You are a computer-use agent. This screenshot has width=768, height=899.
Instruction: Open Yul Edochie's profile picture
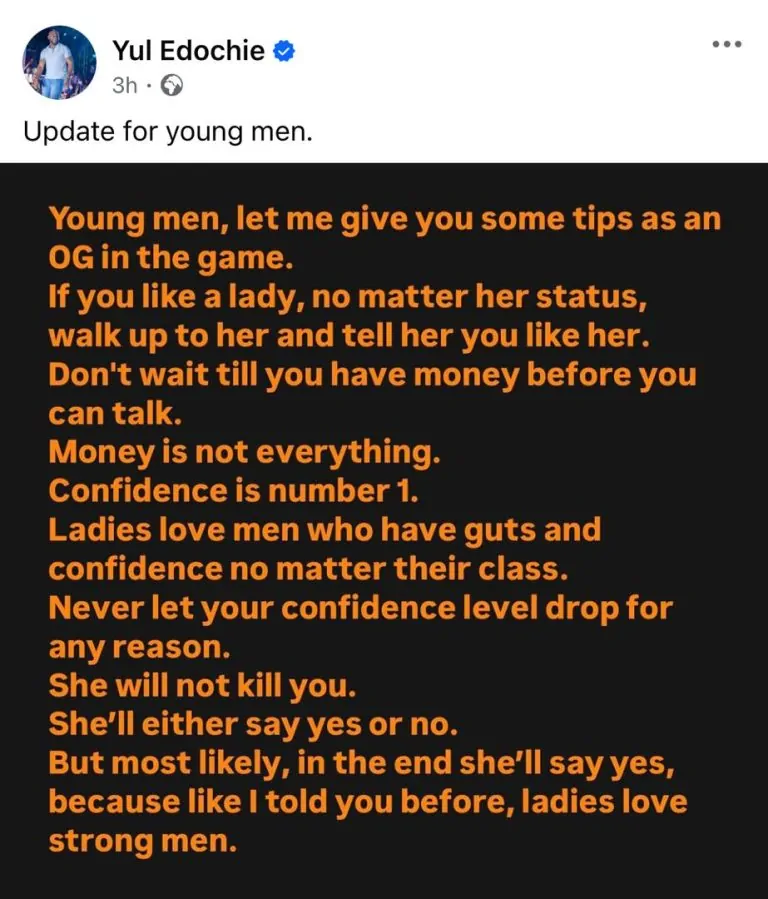coord(59,64)
